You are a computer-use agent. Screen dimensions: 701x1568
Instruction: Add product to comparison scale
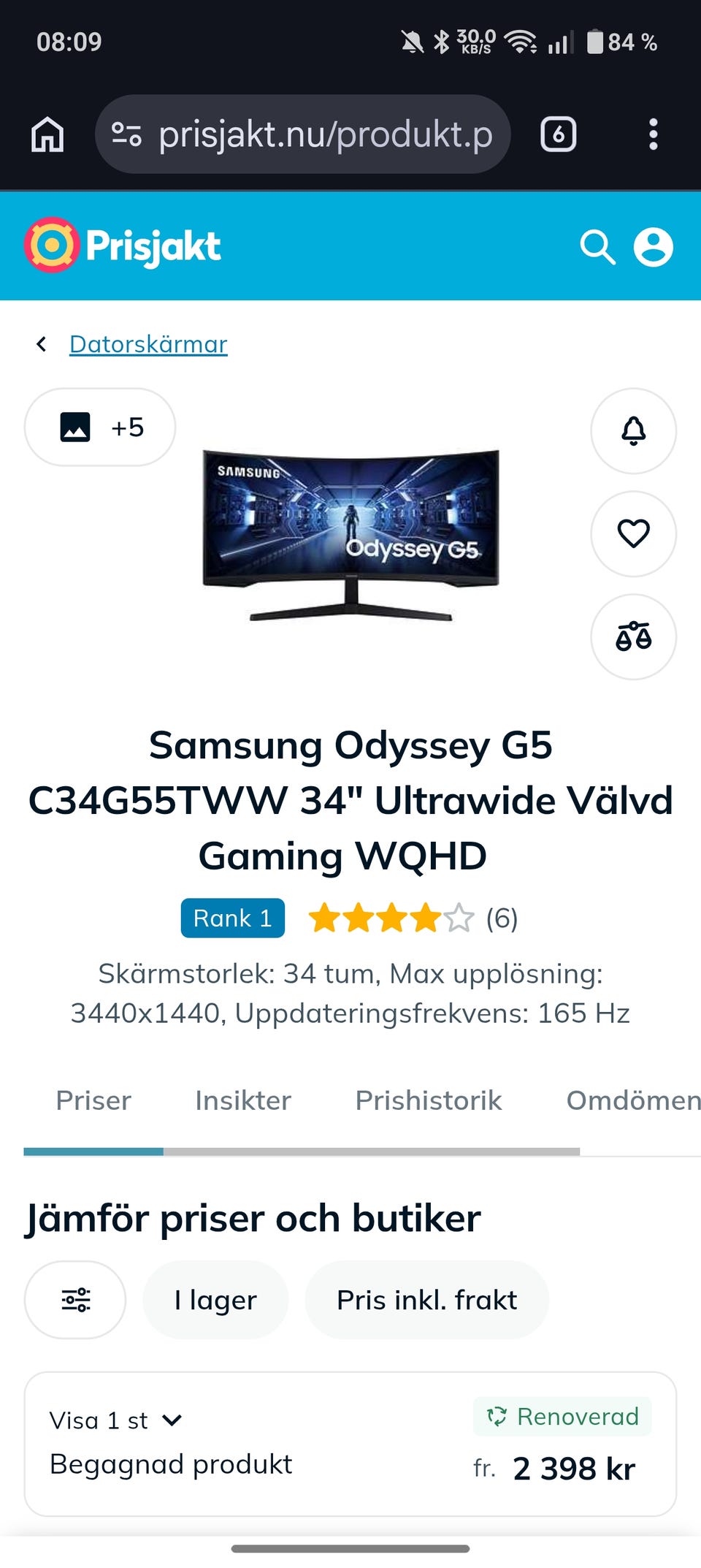(633, 636)
